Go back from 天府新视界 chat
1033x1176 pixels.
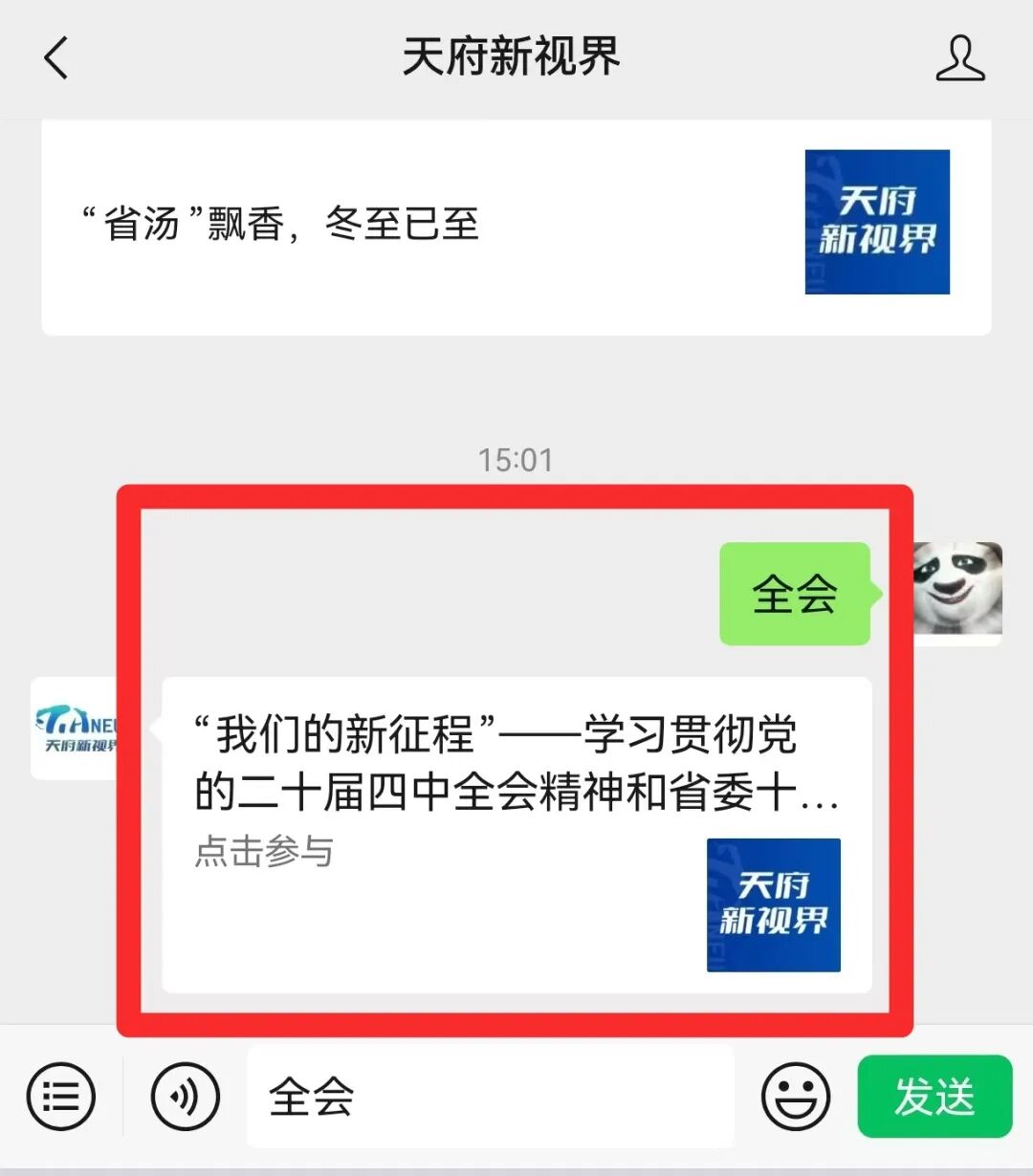pos(57,57)
